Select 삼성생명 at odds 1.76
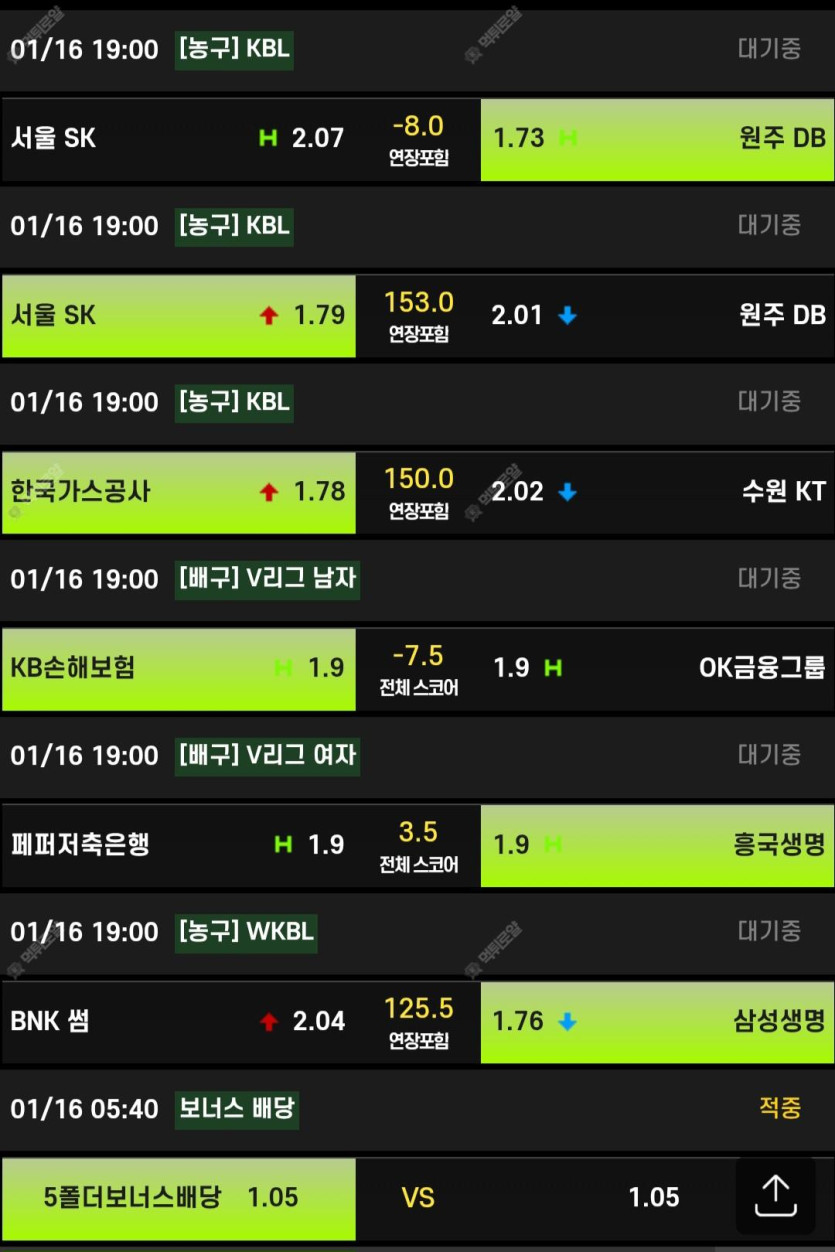Screen dimensions: 835x1252 (657, 1021)
